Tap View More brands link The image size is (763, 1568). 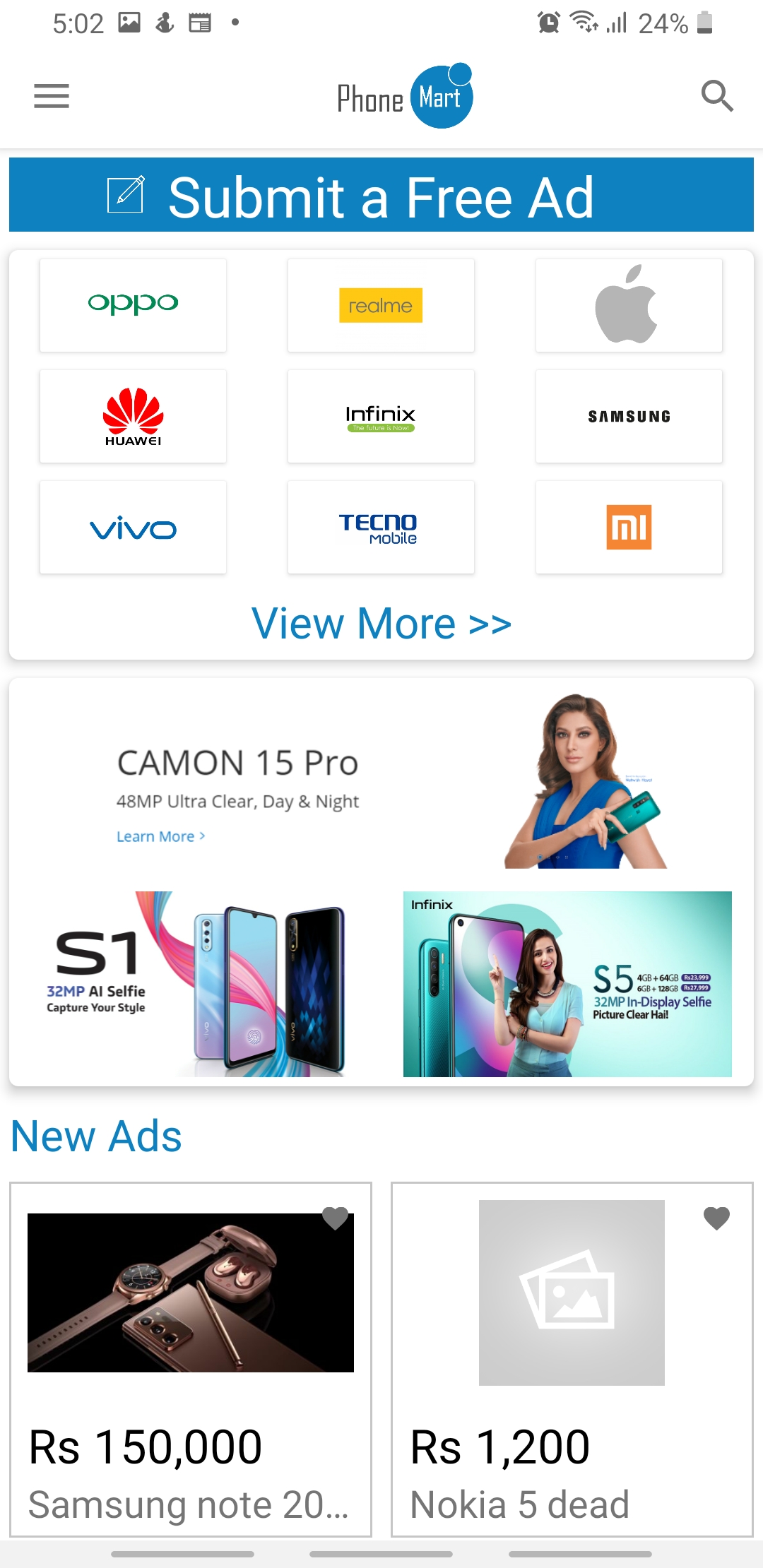pyautogui.click(x=381, y=624)
